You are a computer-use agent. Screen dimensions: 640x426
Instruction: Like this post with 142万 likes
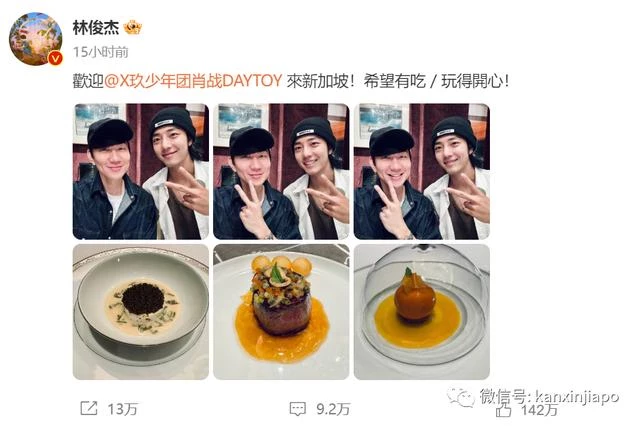(530, 408)
